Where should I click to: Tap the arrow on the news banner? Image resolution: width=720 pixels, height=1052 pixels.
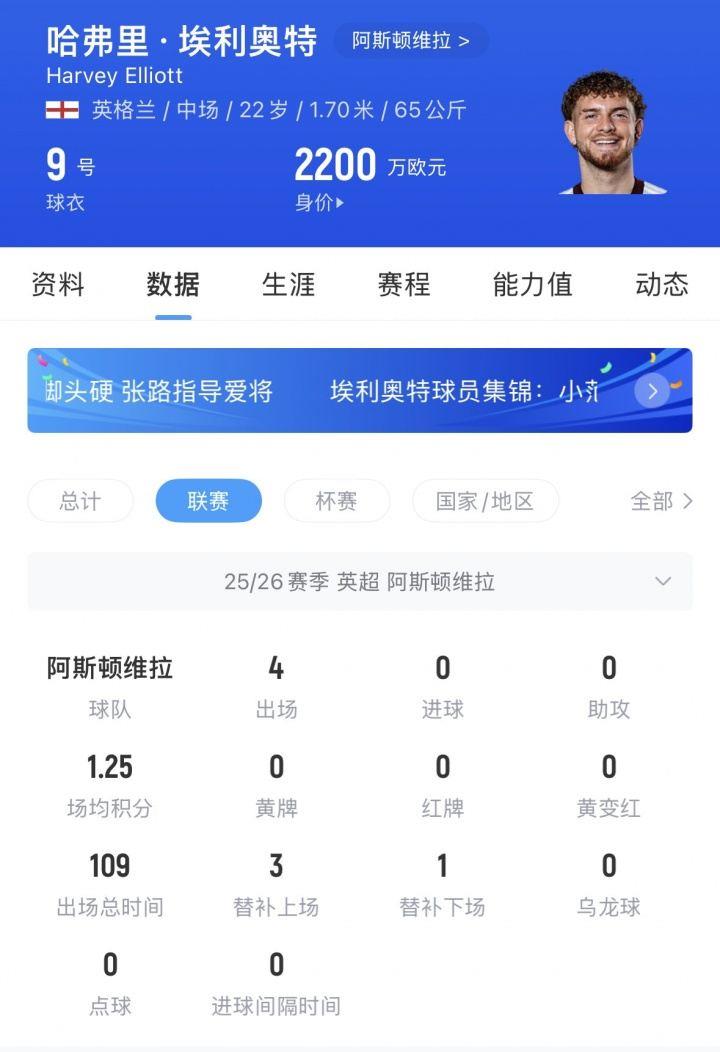(652, 391)
